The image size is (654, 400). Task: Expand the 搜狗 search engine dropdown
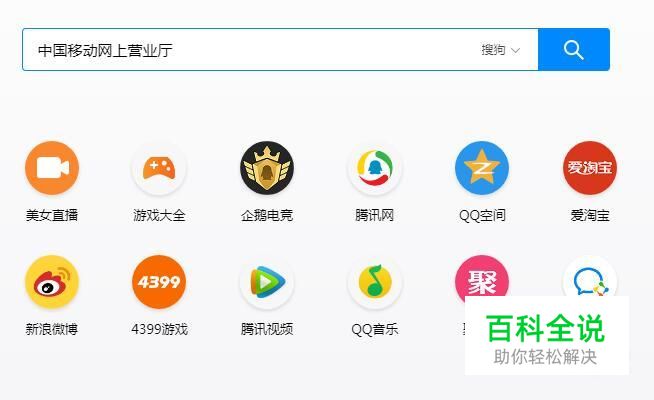tap(501, 50)
